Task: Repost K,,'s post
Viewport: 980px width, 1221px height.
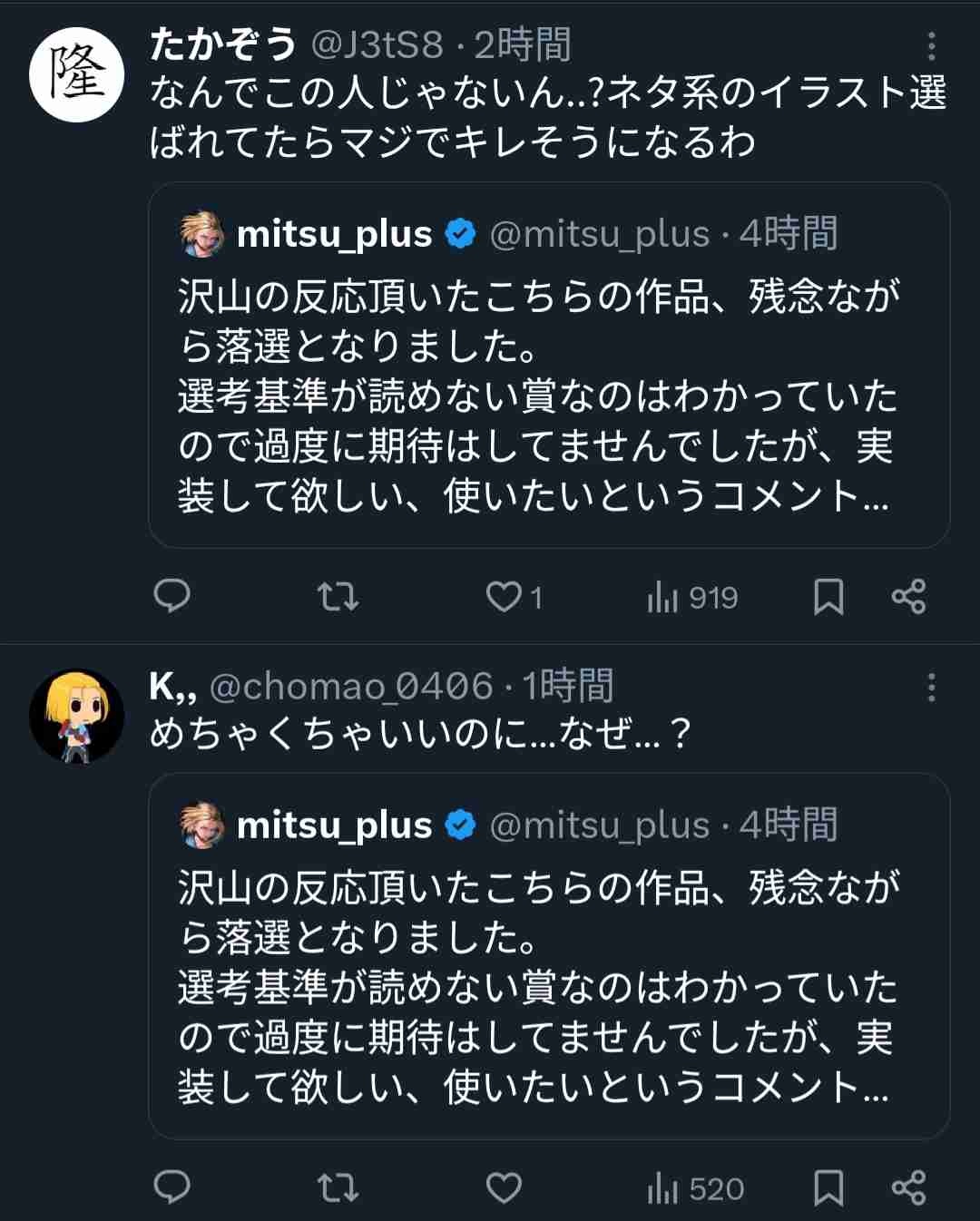Action: coord(338,1187)
